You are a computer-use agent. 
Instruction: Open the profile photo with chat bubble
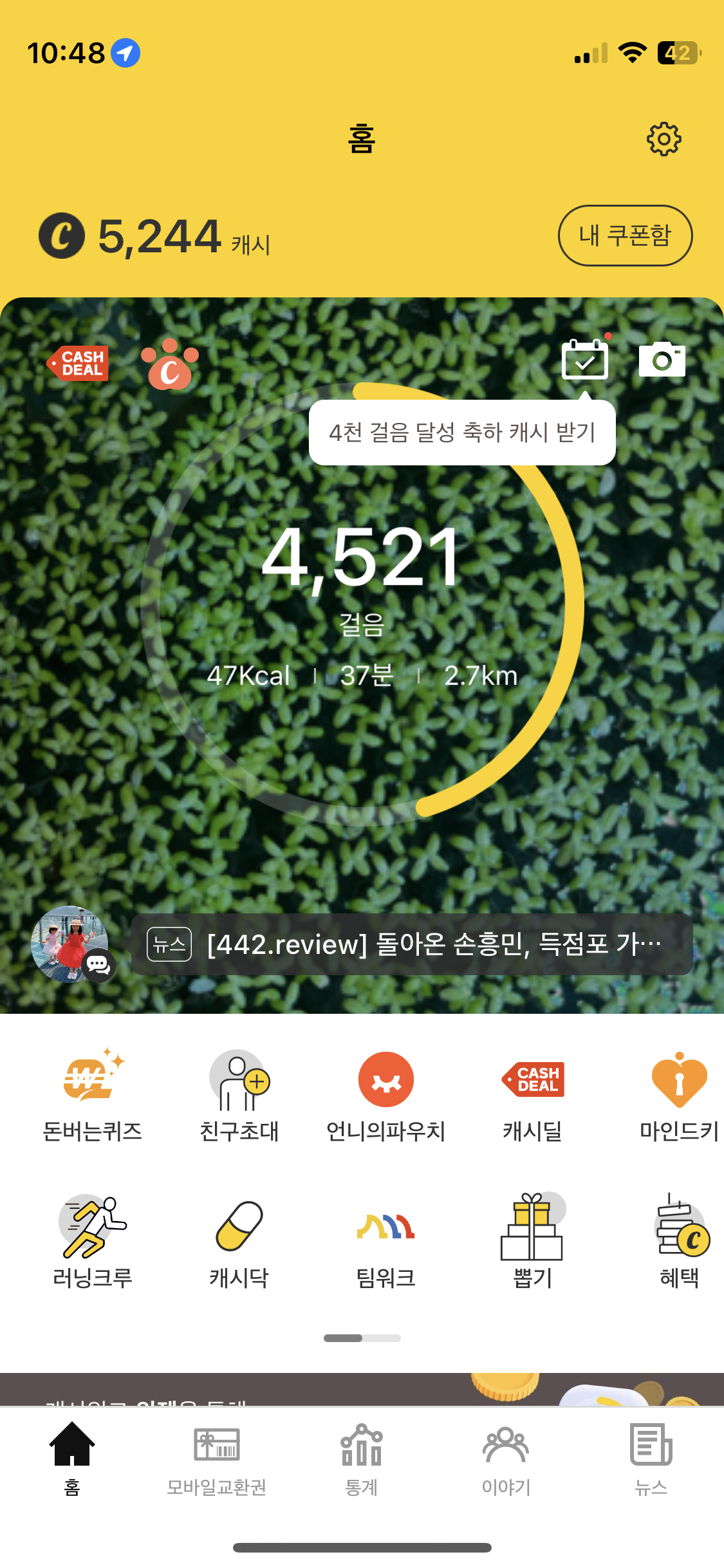[x=71, y=944]
